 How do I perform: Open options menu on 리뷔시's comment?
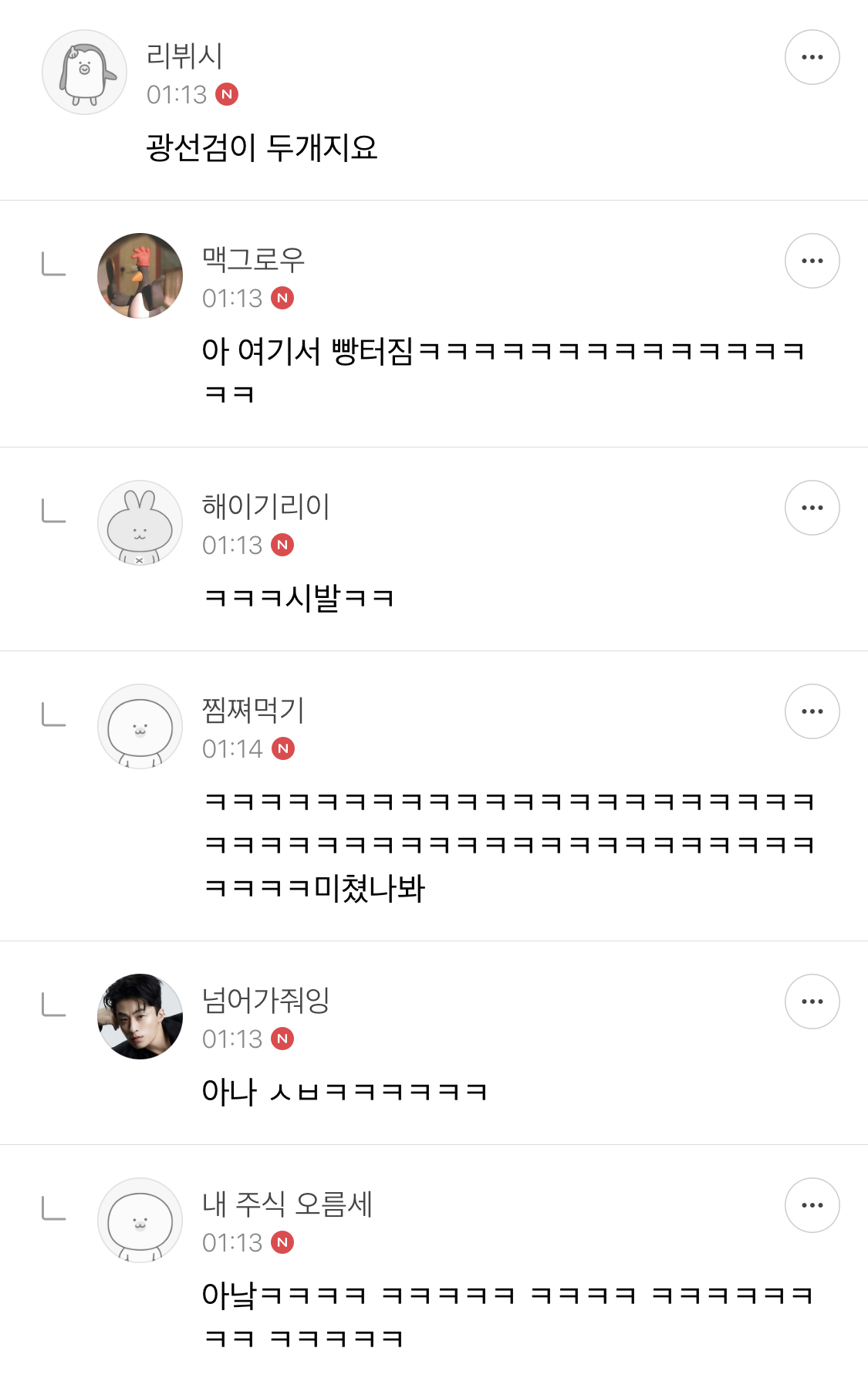click(x=812, y=56)
